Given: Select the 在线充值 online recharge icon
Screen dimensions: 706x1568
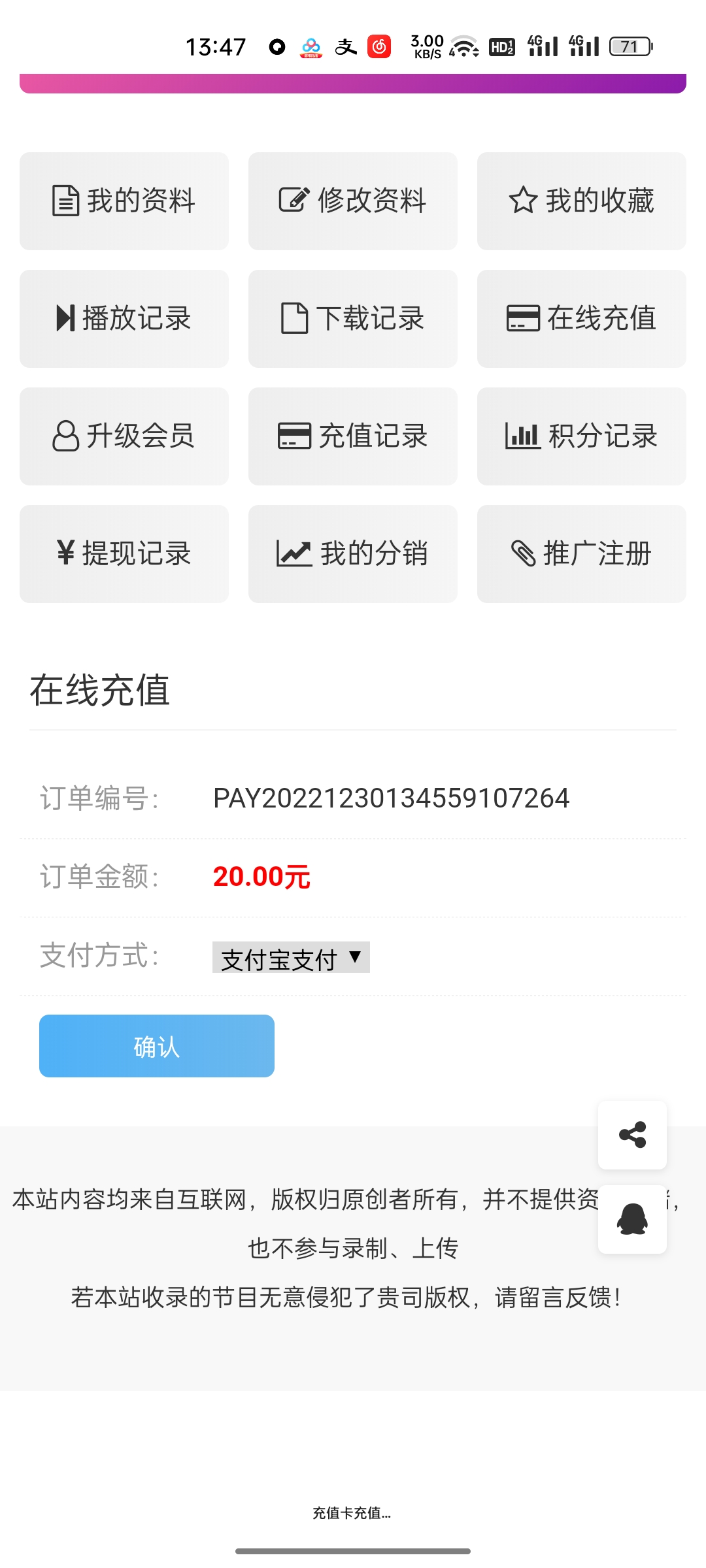Looking at the screenshot, I should (x=523, y=318).
